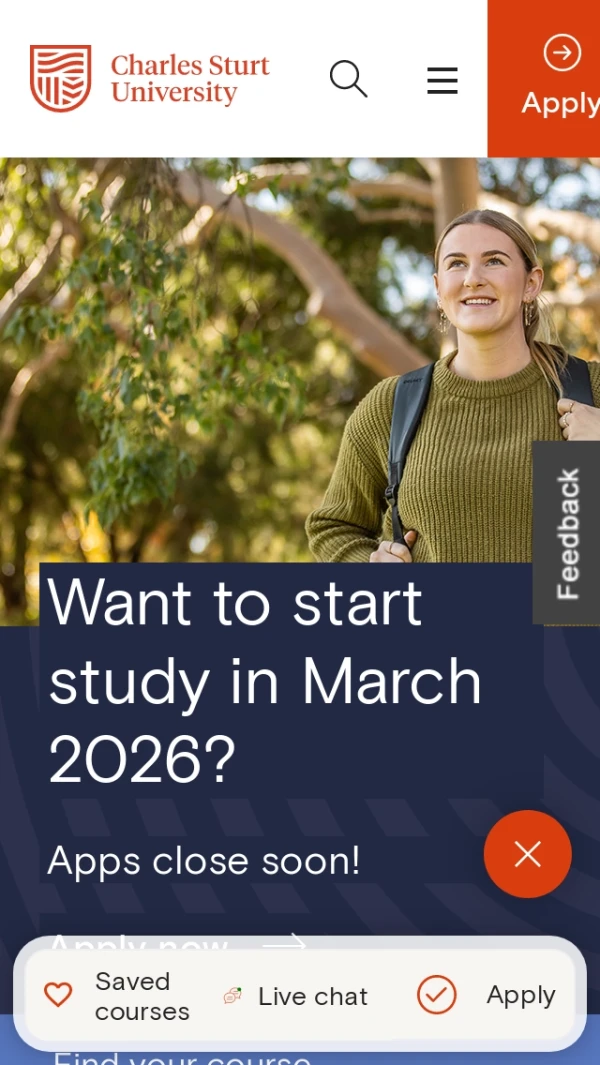The image size is (600, 1065).
Task: Start a Live chat
Action: 296,996
